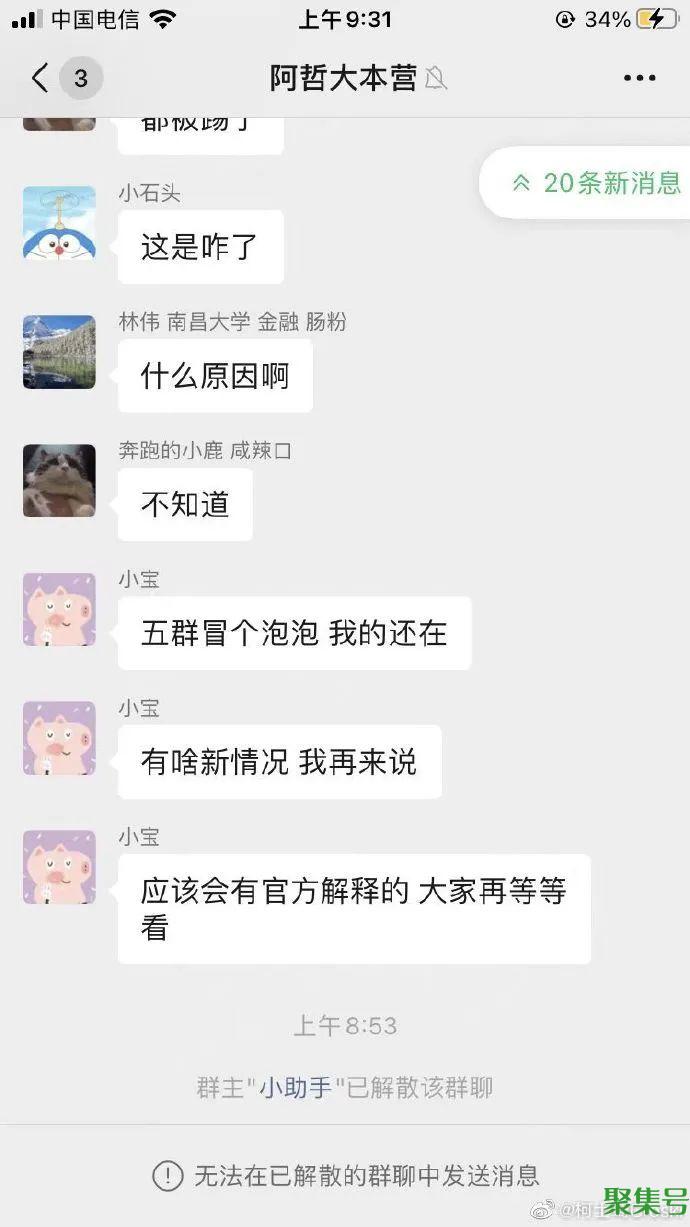
Task: Open 小宝's avatar beside "有啥新情况" message
Action: coord(59,738)
